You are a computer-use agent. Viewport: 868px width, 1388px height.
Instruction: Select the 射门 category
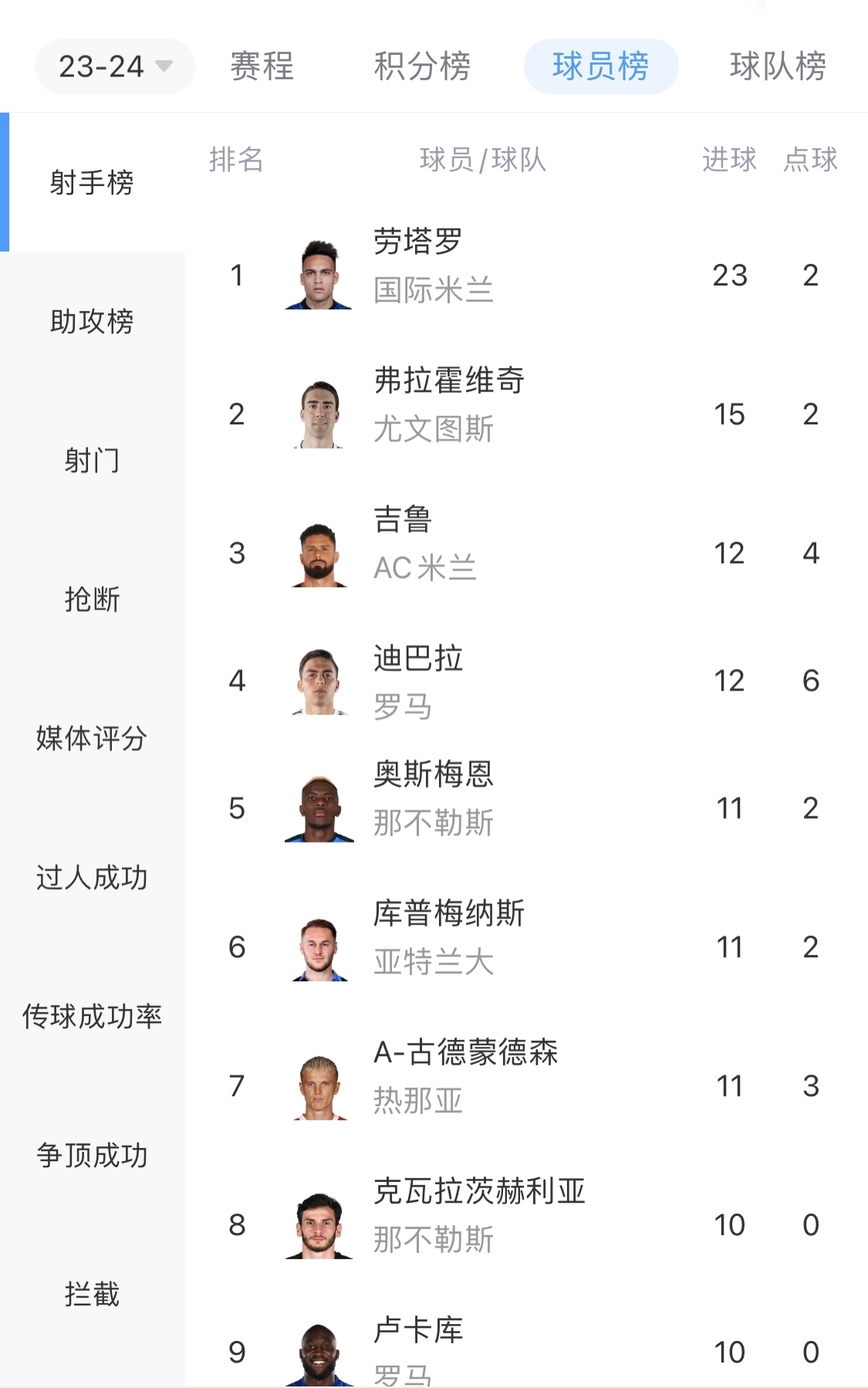(92, 460)
